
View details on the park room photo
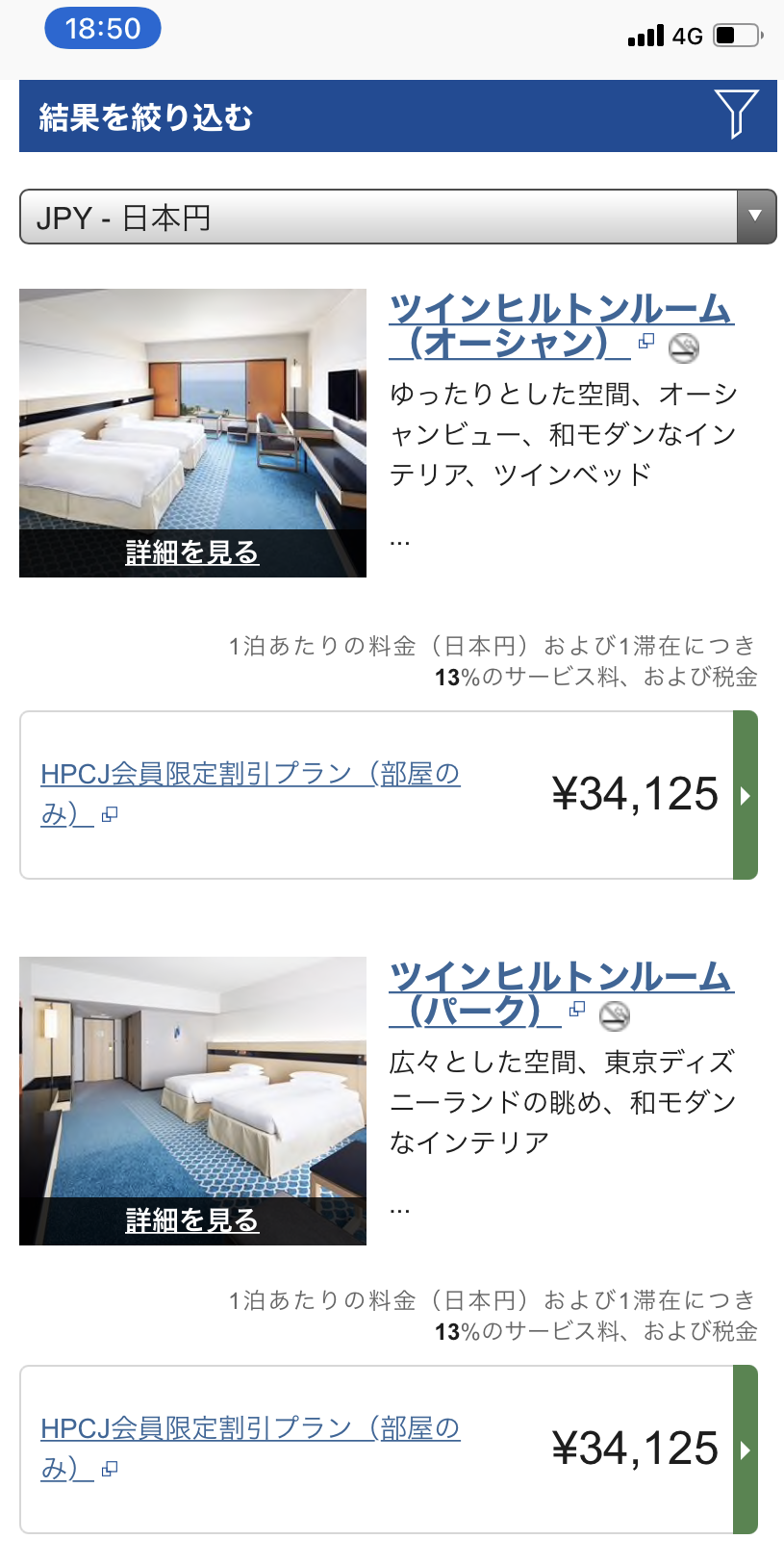pos(192,1220)
